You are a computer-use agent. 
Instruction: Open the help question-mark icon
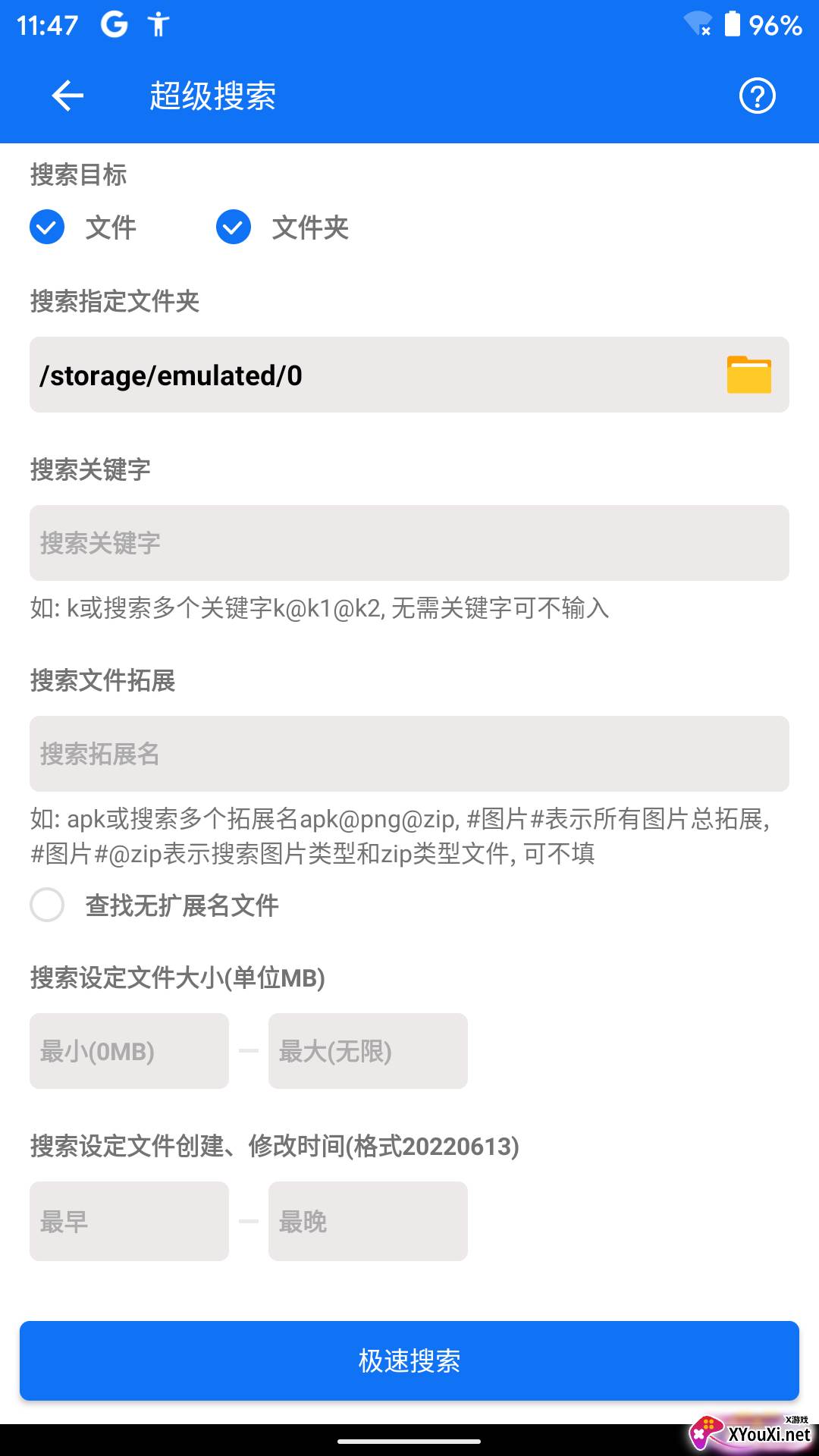point(757,96)
